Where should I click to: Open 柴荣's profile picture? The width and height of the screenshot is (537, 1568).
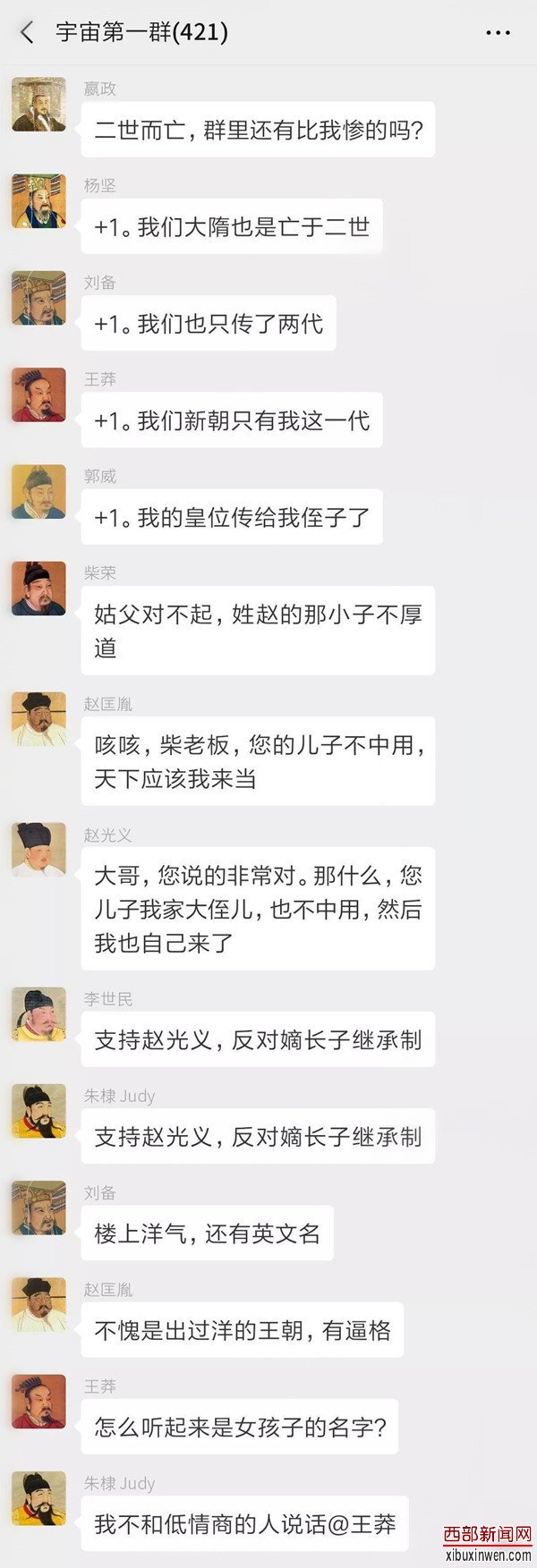tap(38, 589)
